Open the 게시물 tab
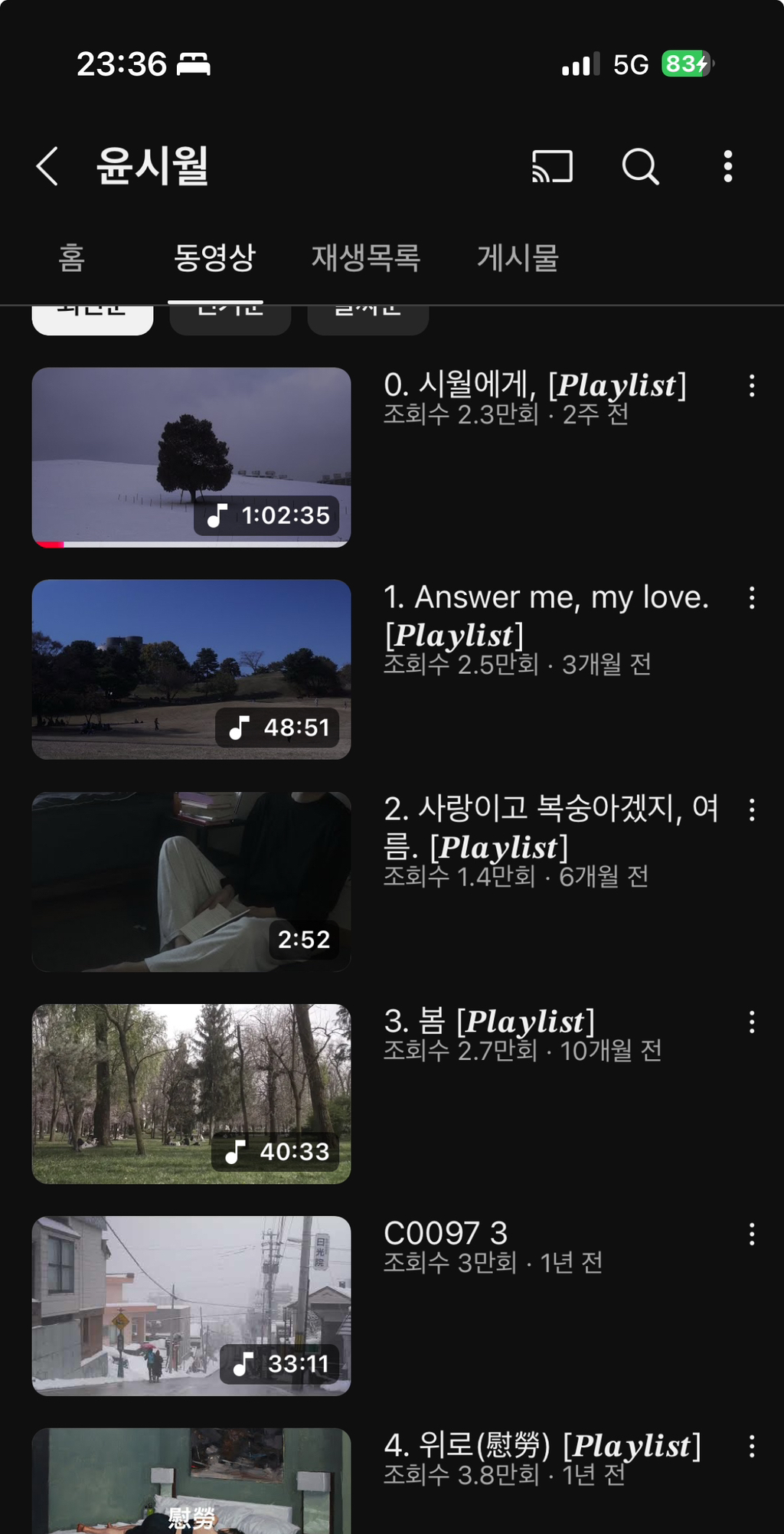 (x=518, y=258)
